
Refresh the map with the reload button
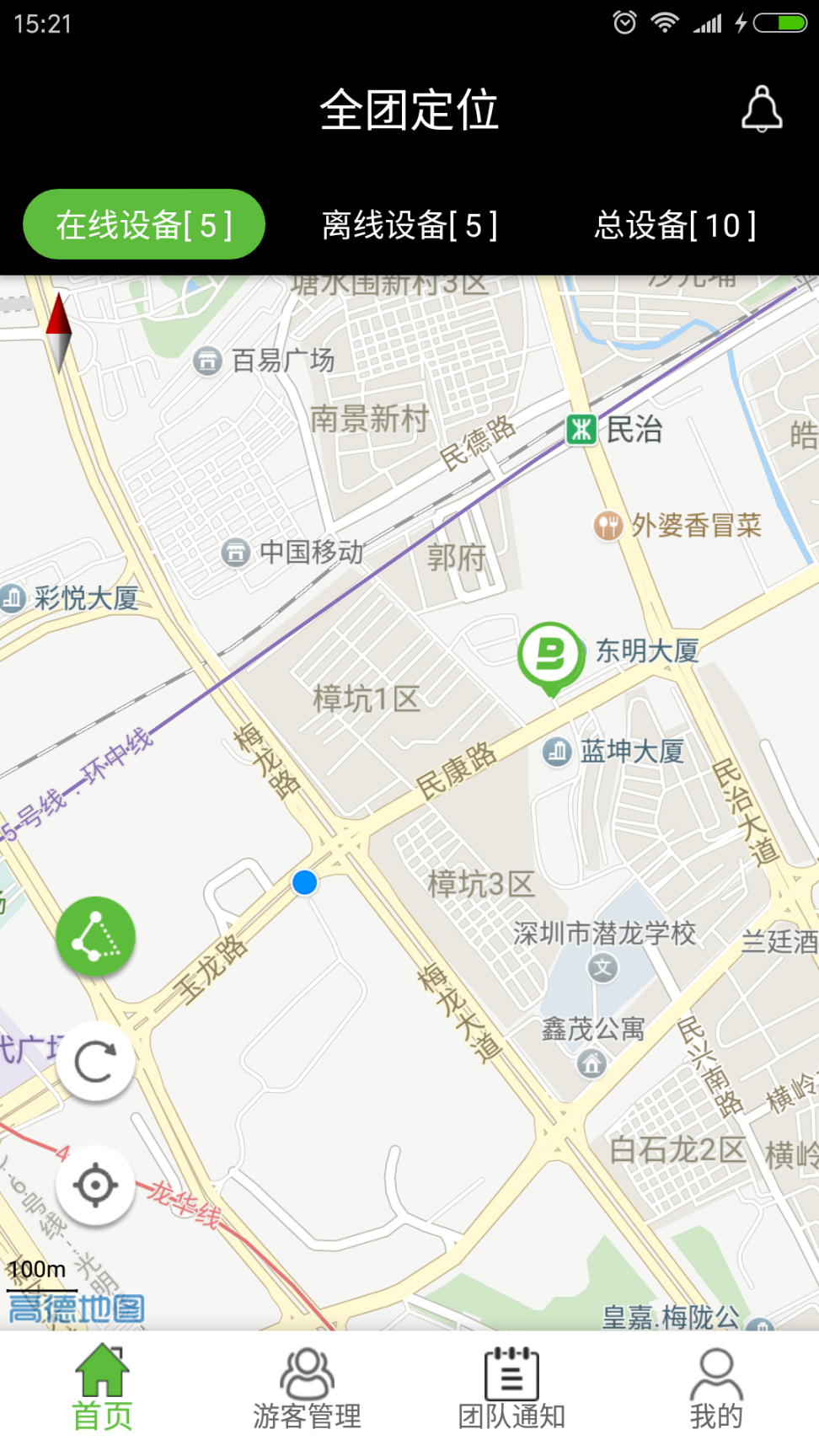tap(95, 1062)
